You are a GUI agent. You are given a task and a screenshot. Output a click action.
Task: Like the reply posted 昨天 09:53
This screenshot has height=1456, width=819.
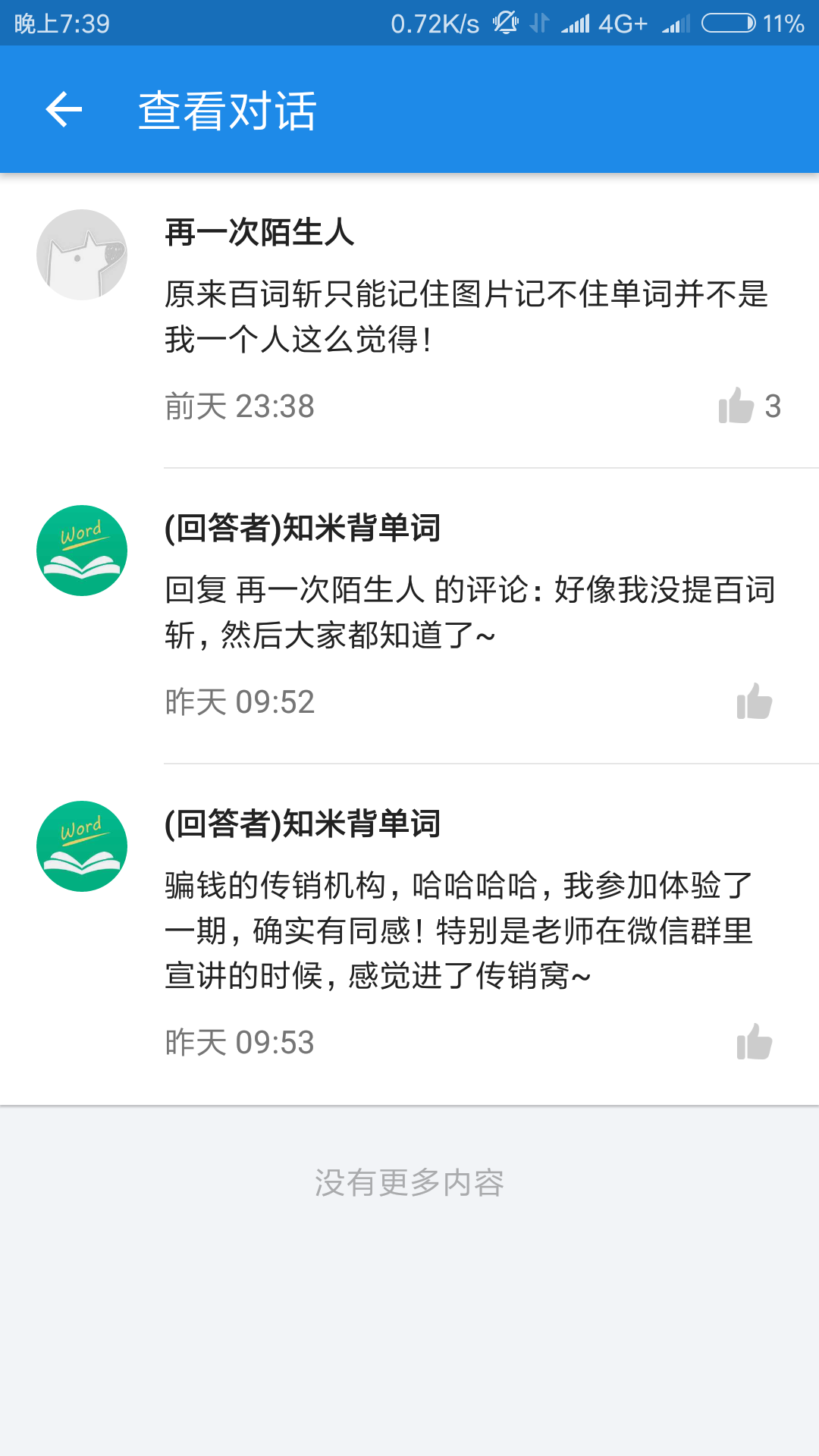click(755, 1042)
